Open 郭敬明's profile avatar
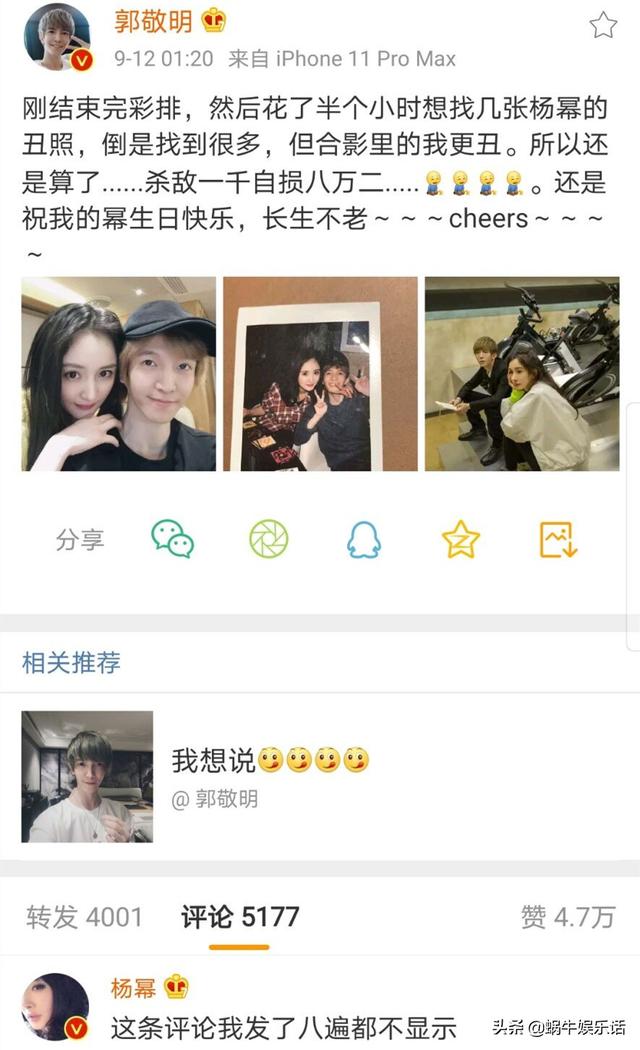 click(57, 39)
